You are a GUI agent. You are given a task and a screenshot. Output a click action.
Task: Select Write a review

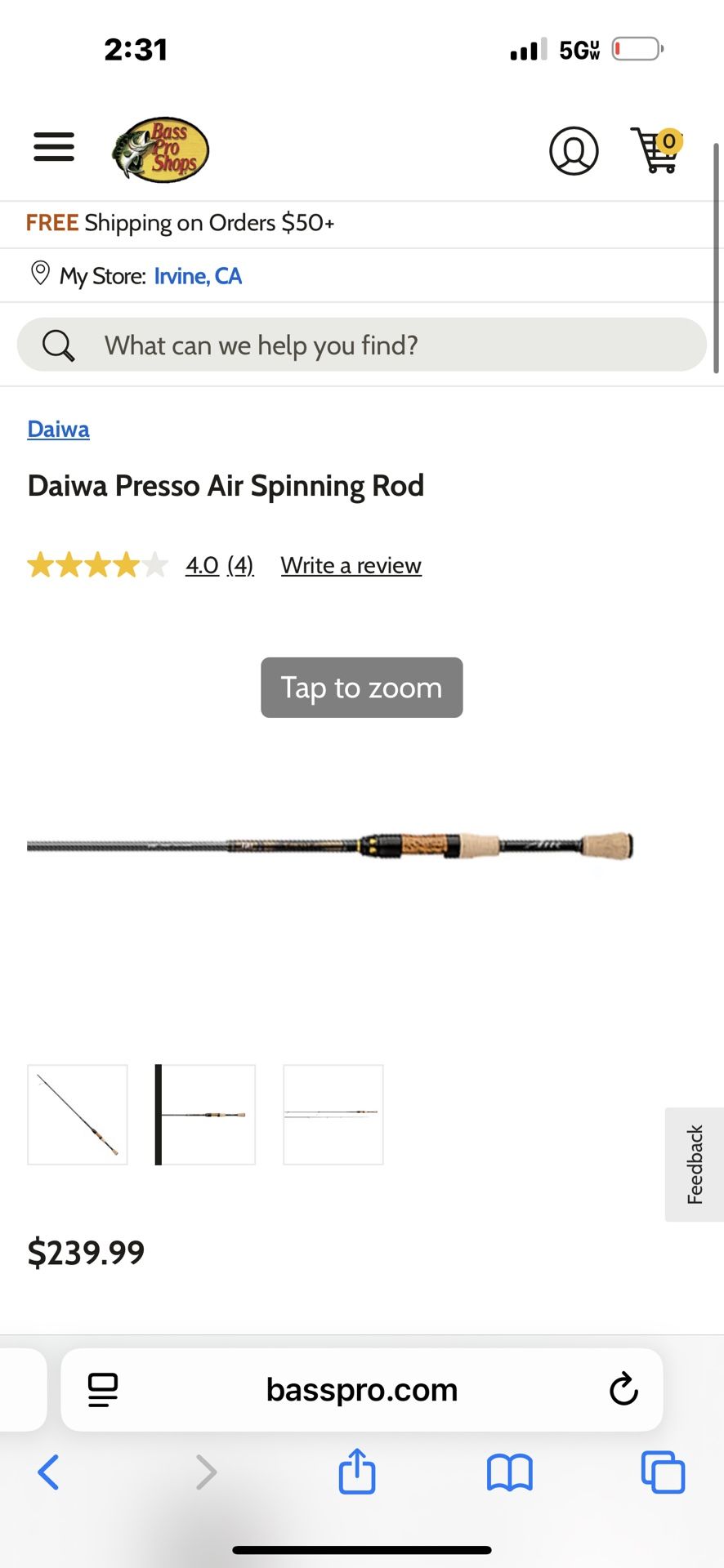(x=351, y=565)
